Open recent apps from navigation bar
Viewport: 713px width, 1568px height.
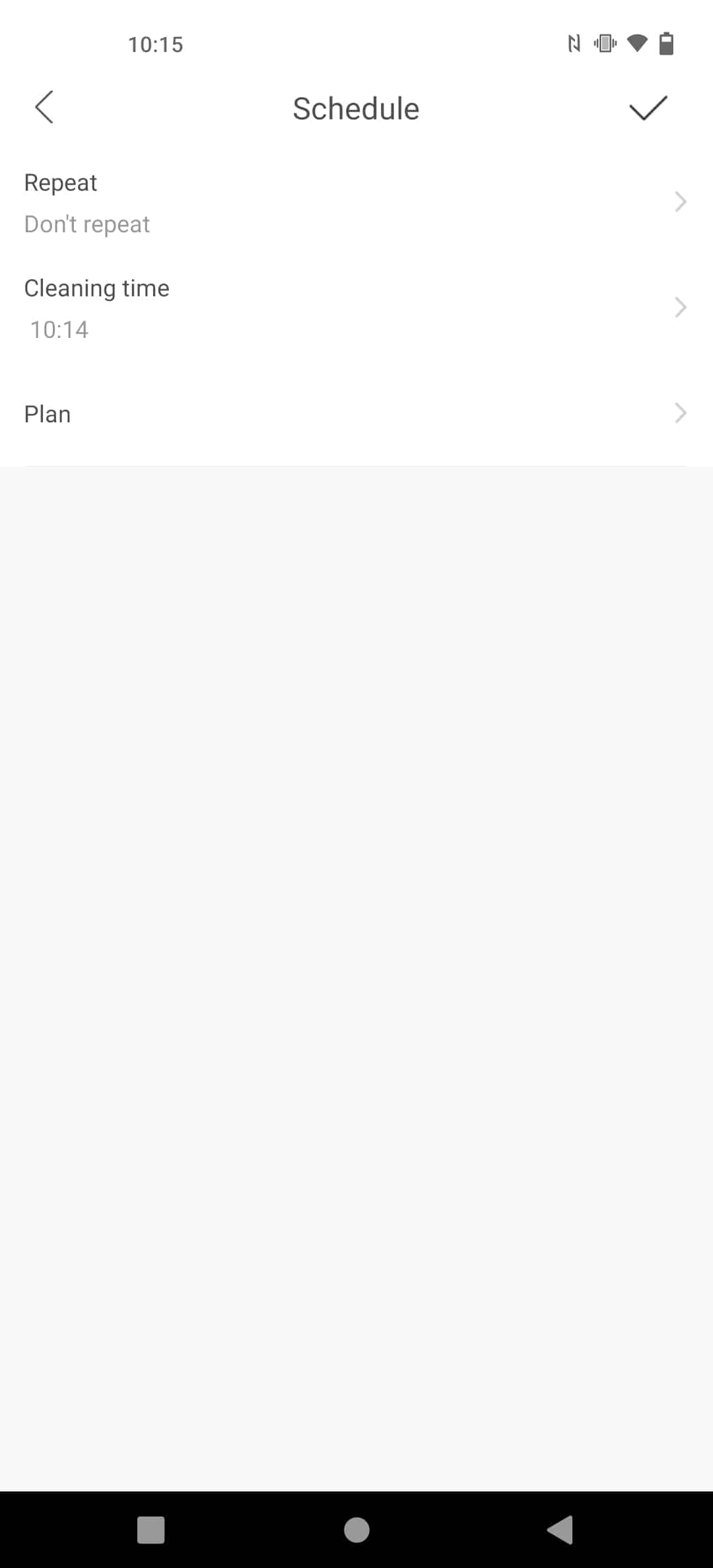[151, 1530]
